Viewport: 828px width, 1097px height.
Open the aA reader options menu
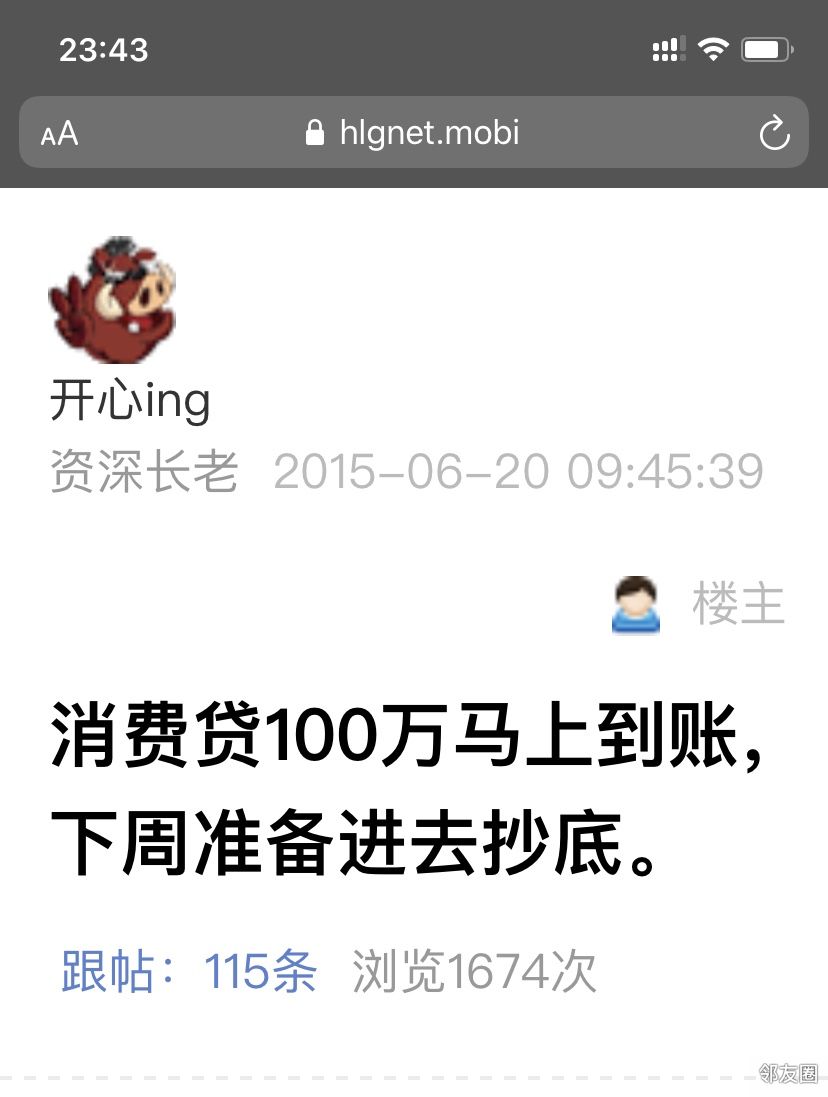(59, 133)
